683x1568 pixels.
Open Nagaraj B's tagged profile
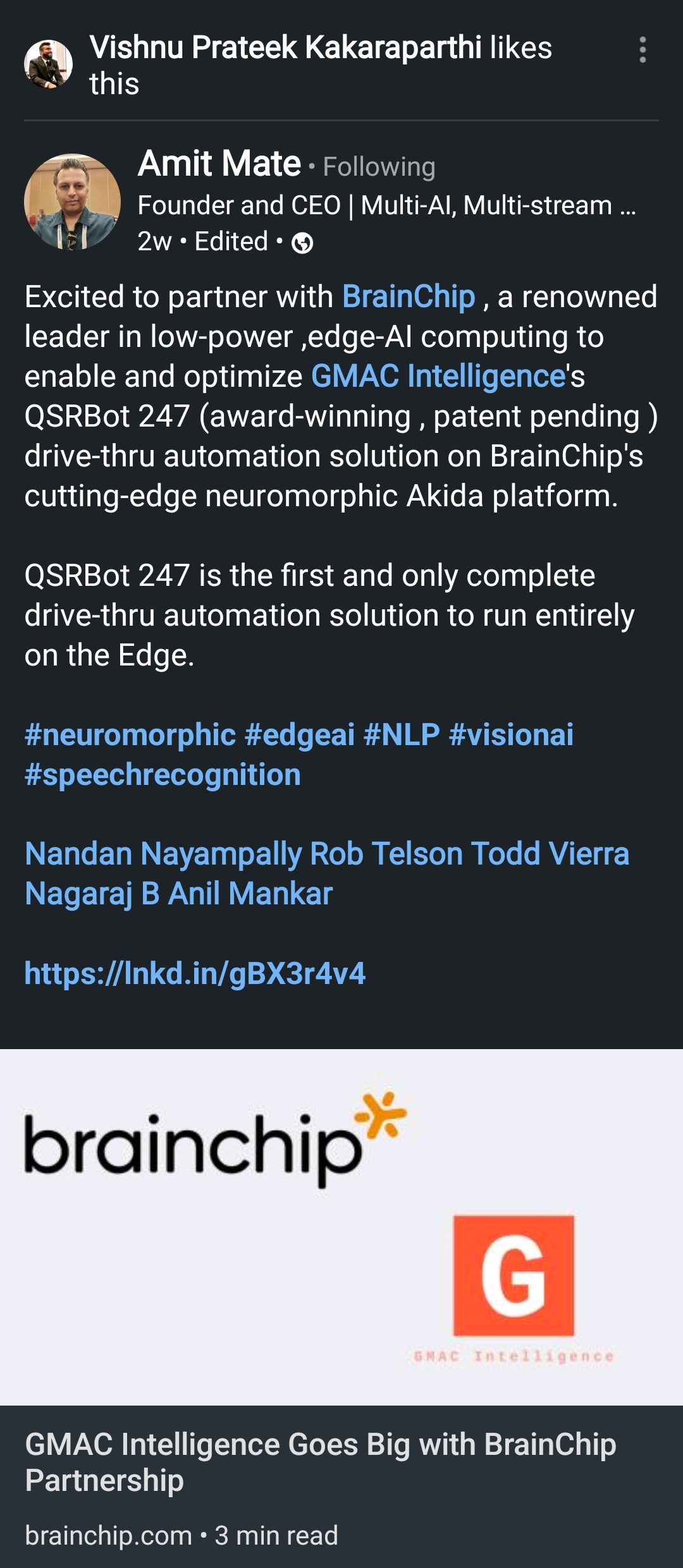tap(92, 894)
